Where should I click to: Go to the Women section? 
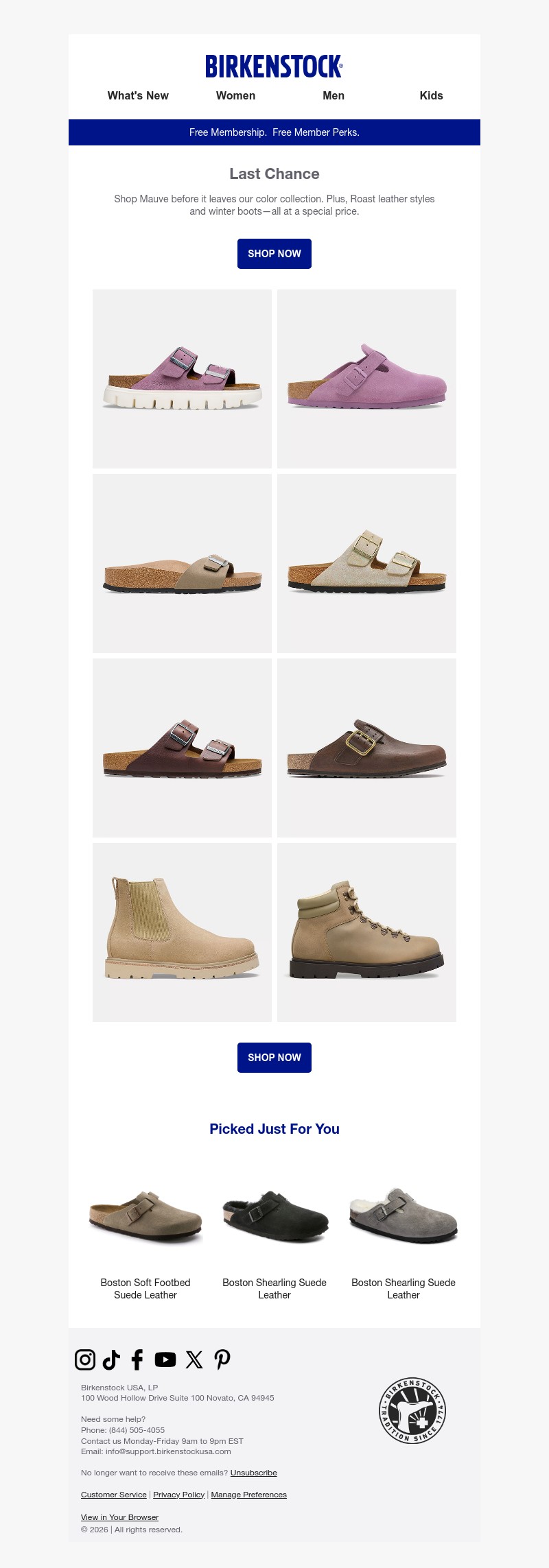(x=235, y=95)
